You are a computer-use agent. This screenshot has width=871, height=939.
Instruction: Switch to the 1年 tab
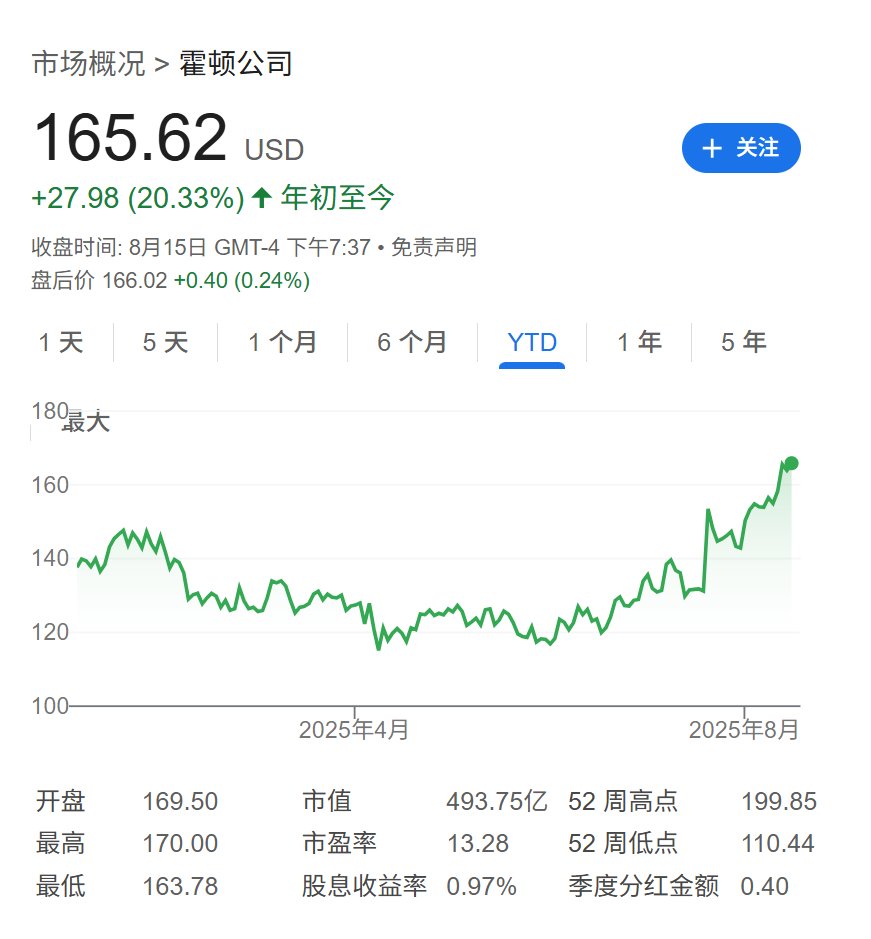640,342
